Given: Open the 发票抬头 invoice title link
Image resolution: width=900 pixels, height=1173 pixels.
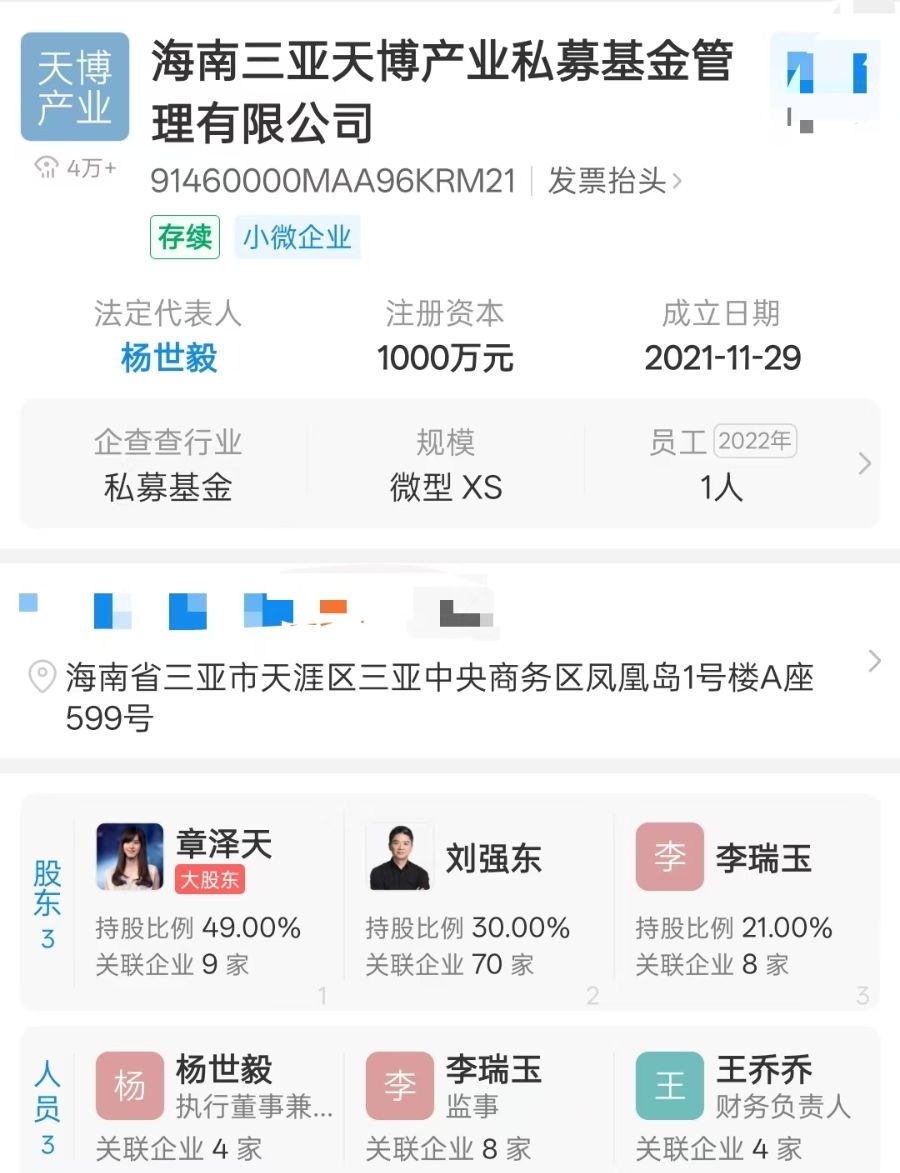Looking at the screenshot, I should [614, 181].
